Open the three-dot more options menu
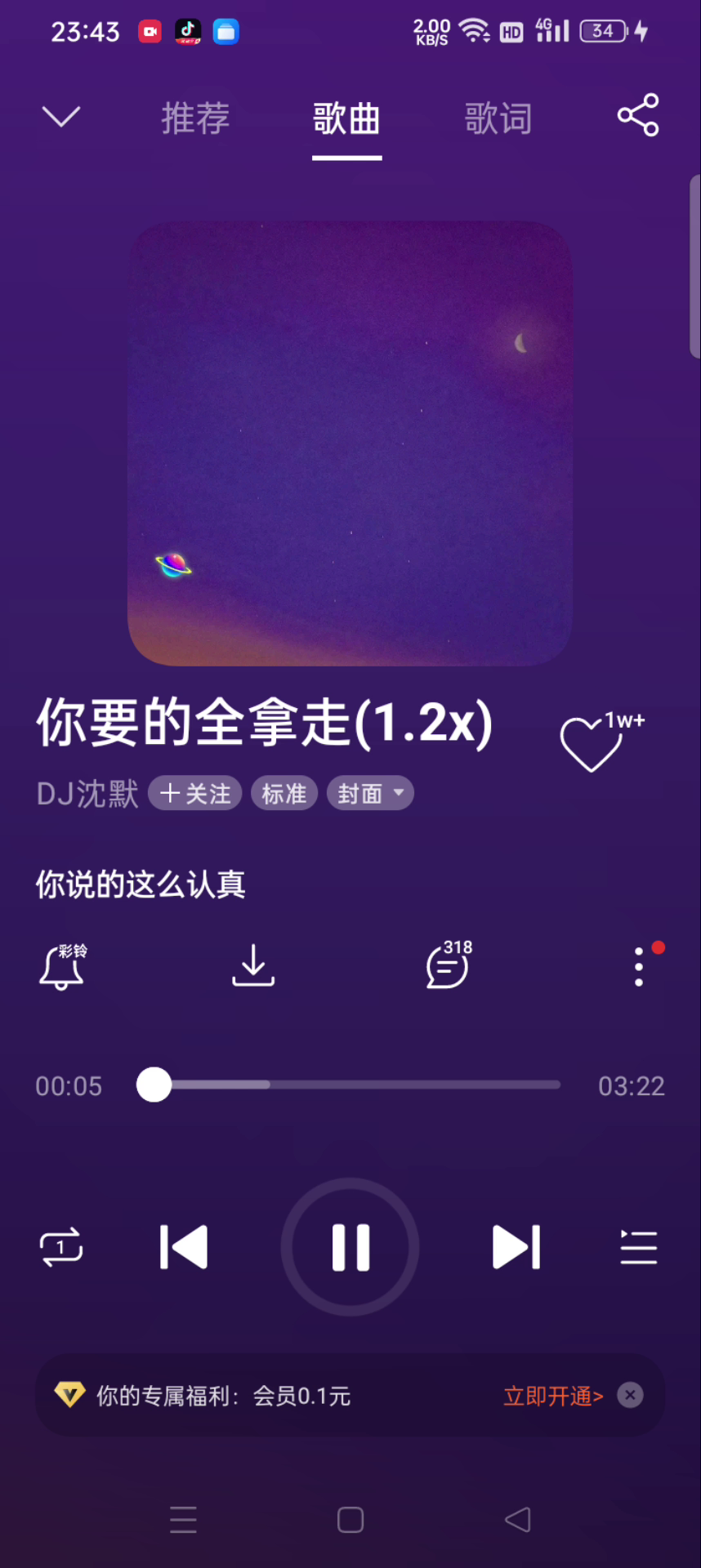 click(639, 967)
